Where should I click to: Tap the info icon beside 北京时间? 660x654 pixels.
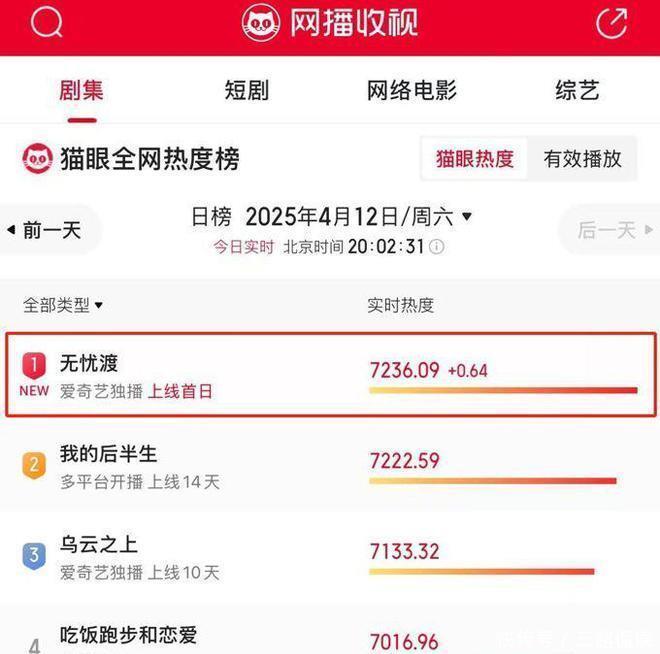(437, 246)
